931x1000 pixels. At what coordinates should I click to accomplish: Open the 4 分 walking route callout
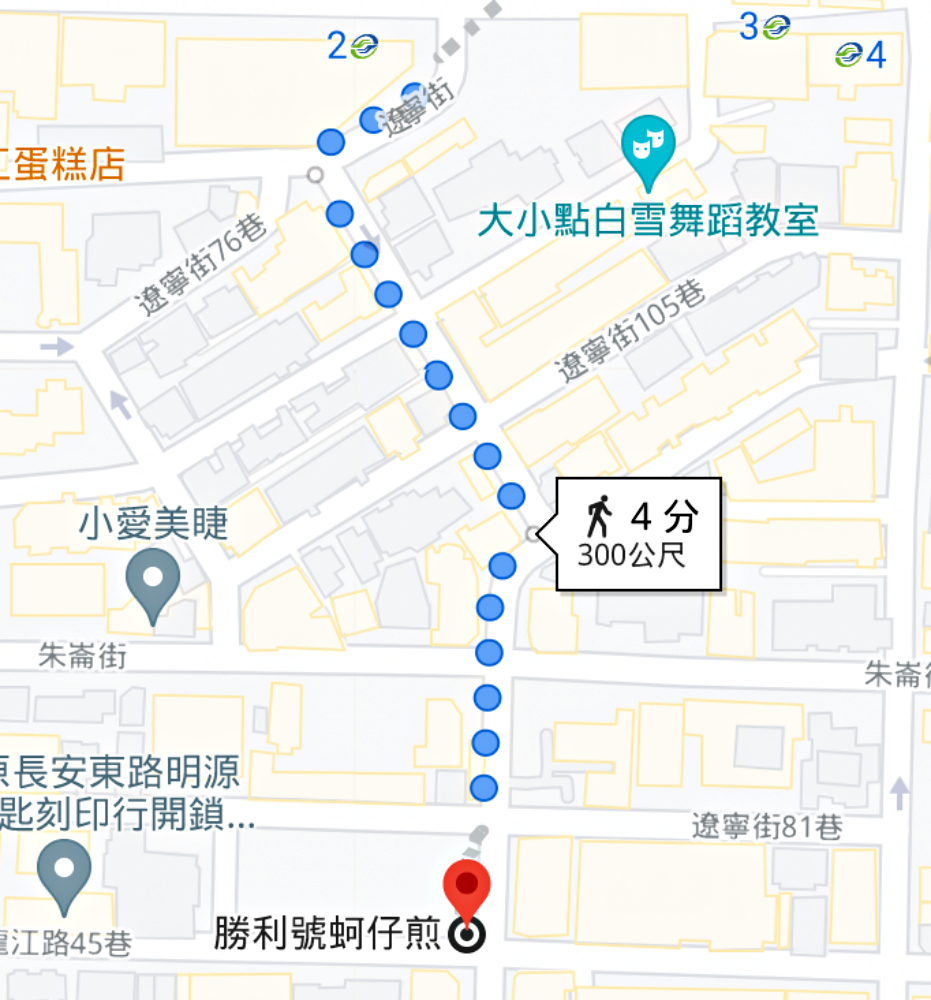(638, 534)
